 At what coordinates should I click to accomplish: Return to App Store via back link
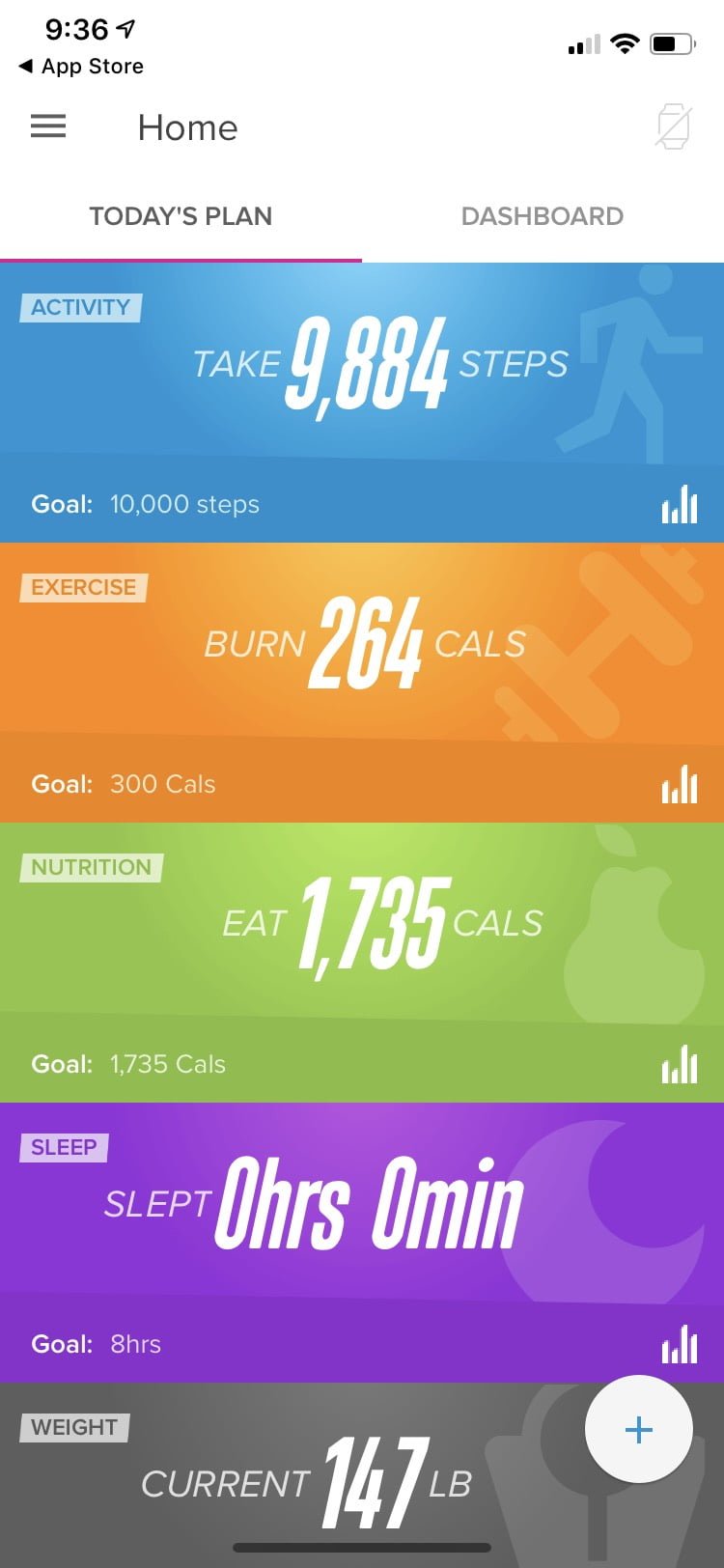(x=81, y=66)
